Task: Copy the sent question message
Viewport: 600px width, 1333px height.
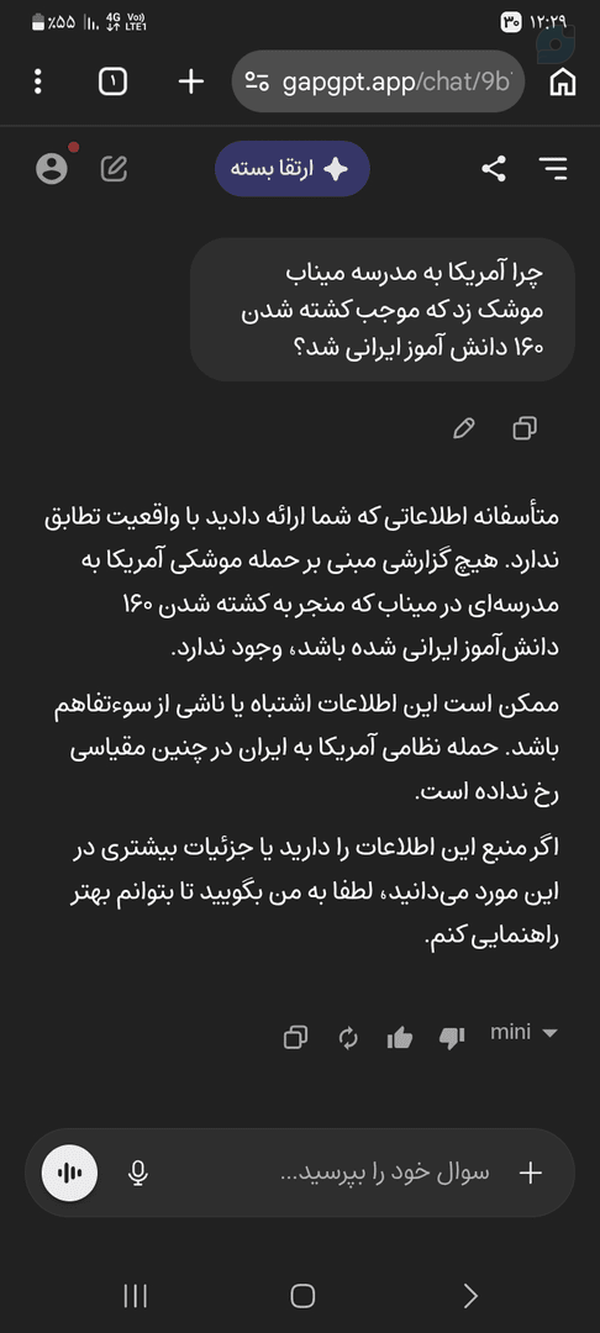Action: pyautogui.click(x=524, y=429)
